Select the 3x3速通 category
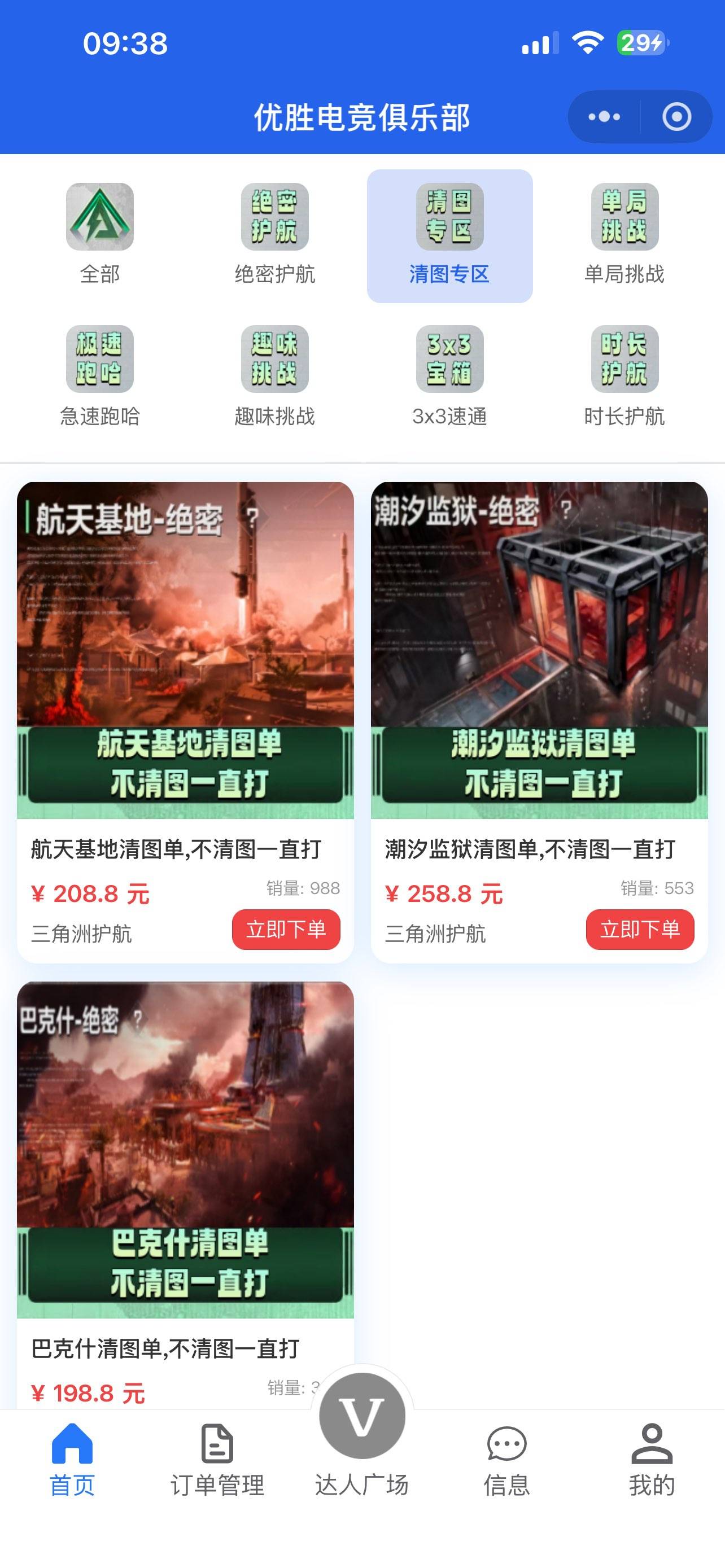 pyautogui.click(x=449, y=376)
